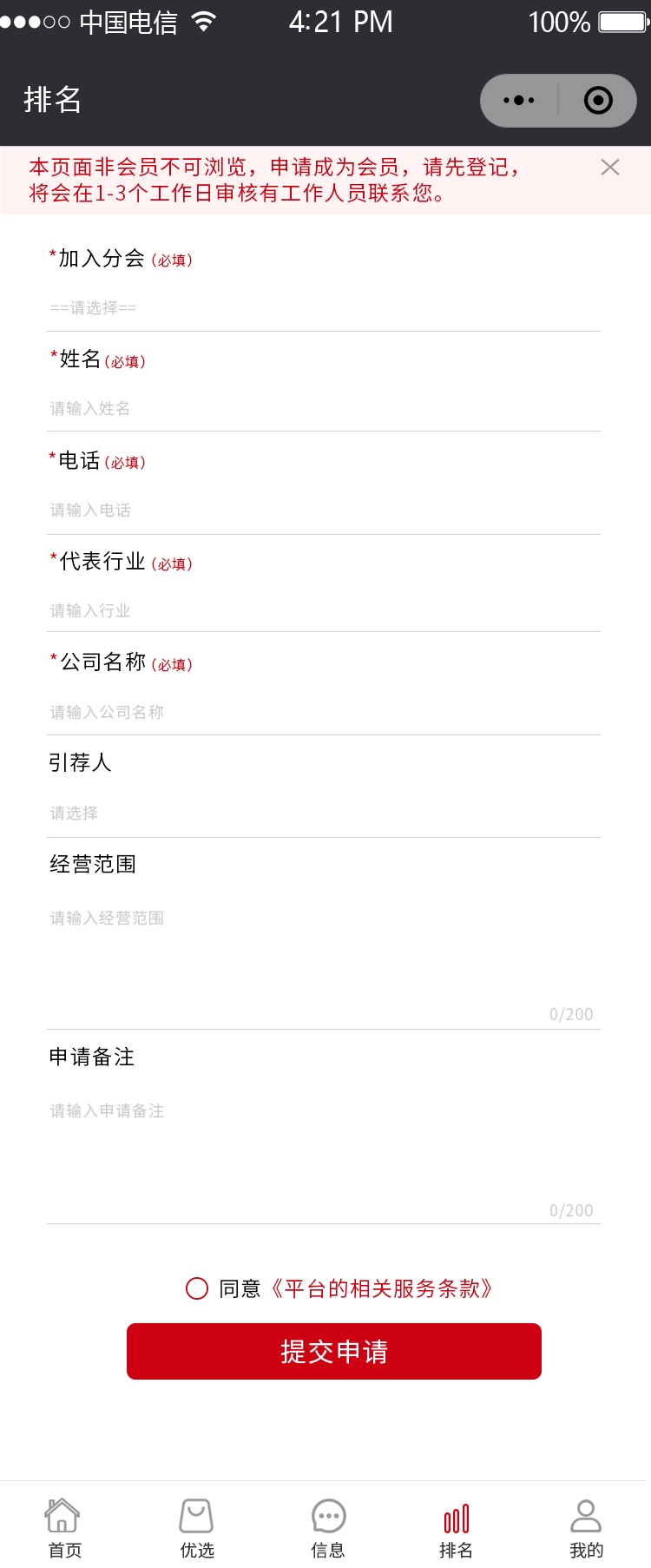This screenshot has width=651, height=1568.
Task: Close the mini-program with the circle button
Action: click(x=598, y=101)
